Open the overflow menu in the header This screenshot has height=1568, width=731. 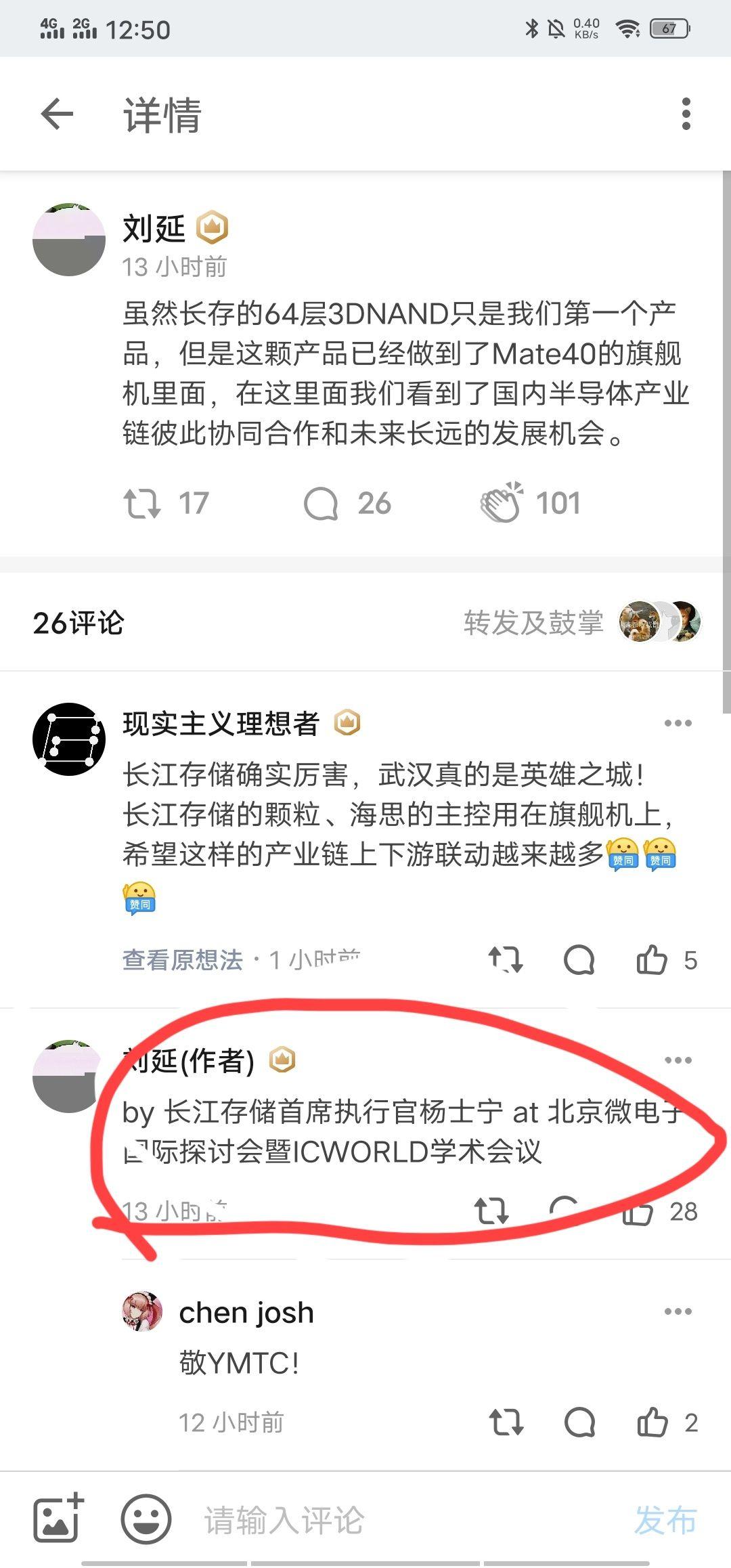click(686, 113)
